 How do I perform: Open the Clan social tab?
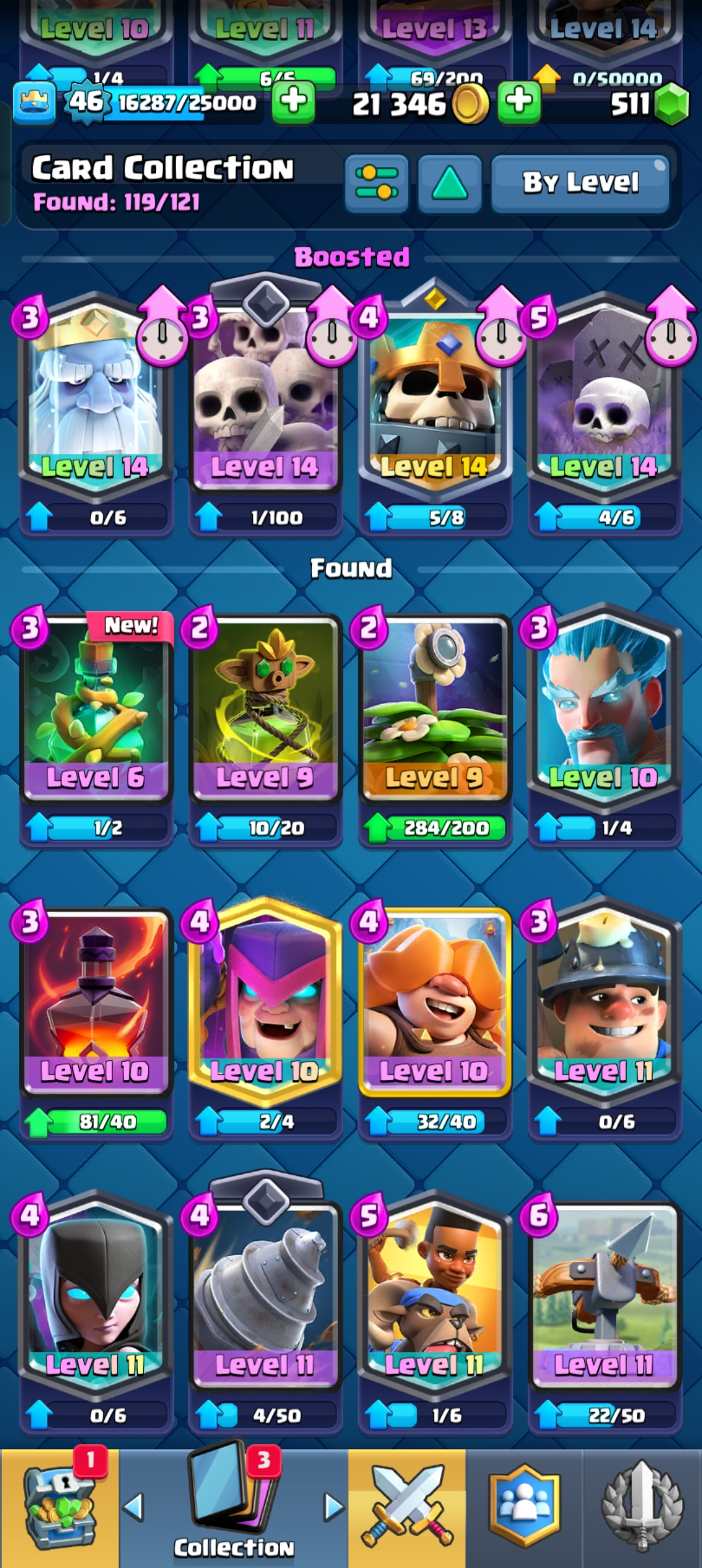point(524,1508)
